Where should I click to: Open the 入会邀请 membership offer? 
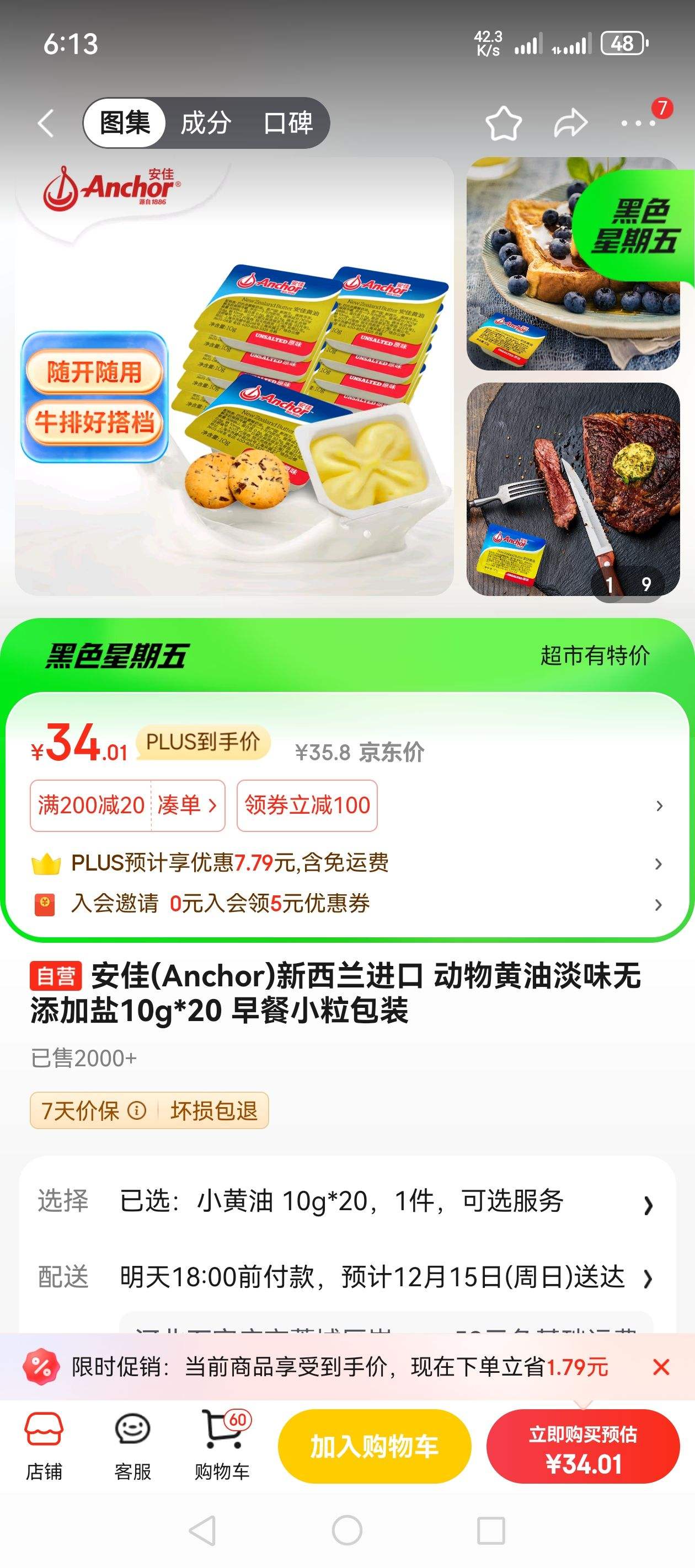pyautogui.click(x=347, y=903)
